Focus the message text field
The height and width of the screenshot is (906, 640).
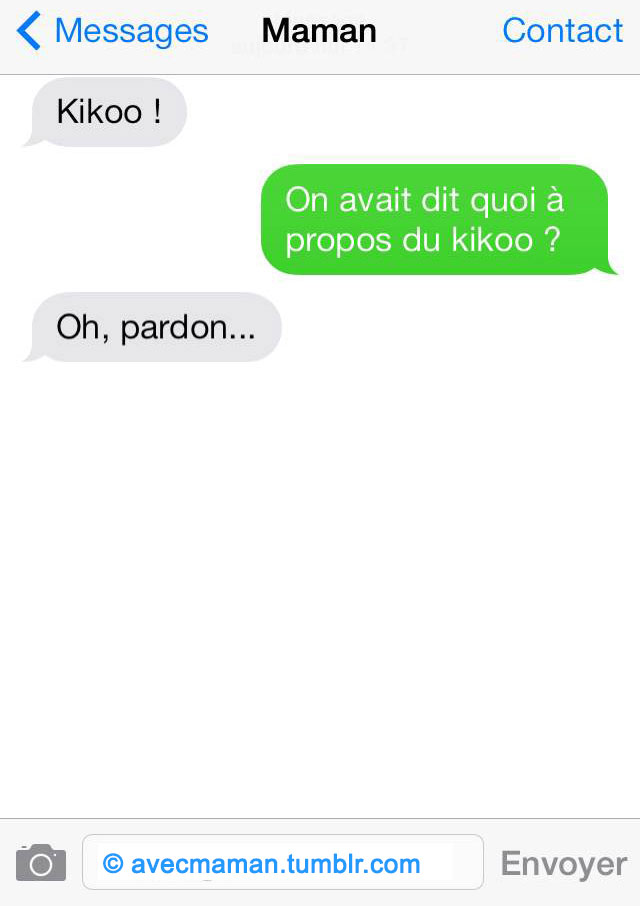(283, 862)
